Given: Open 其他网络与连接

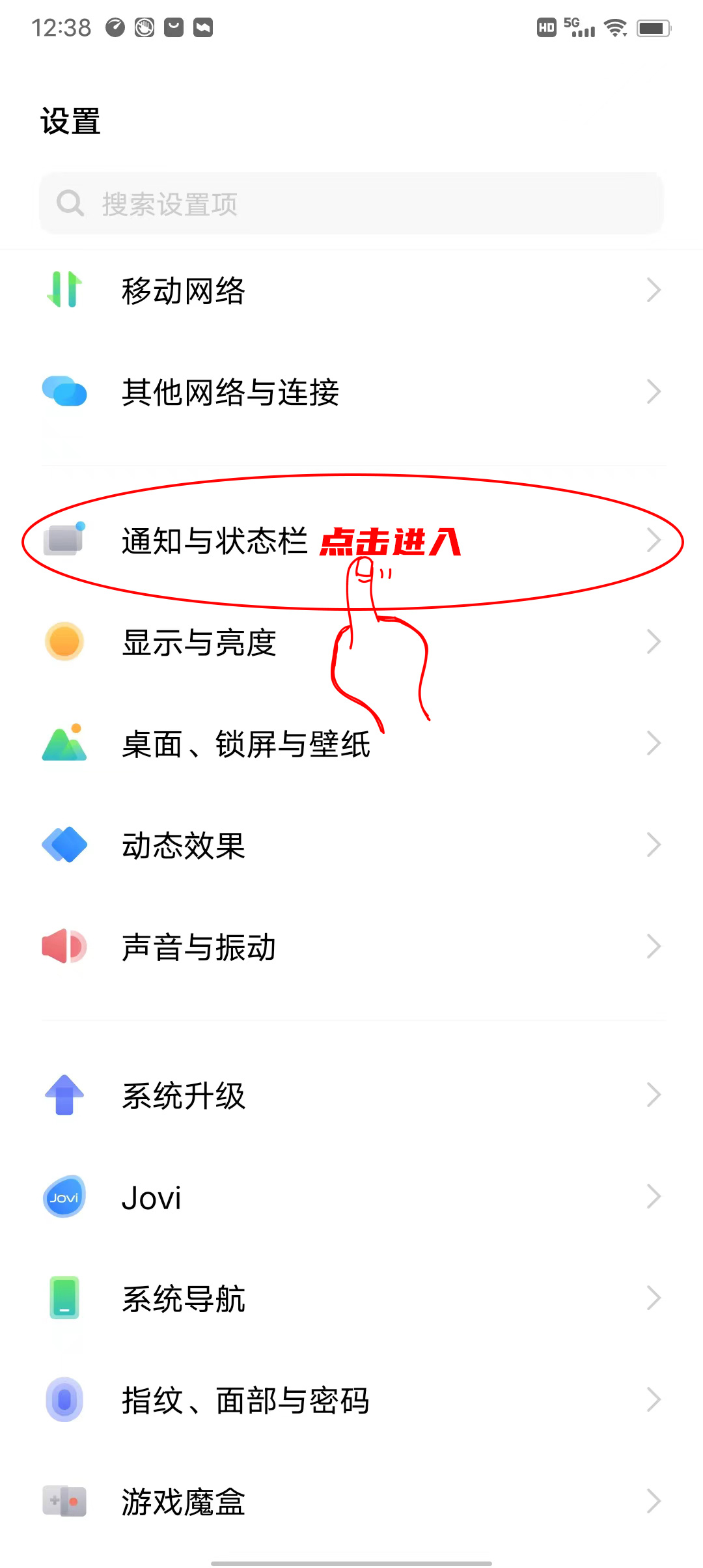Looking at the screenshot, I should click(351, 392).
